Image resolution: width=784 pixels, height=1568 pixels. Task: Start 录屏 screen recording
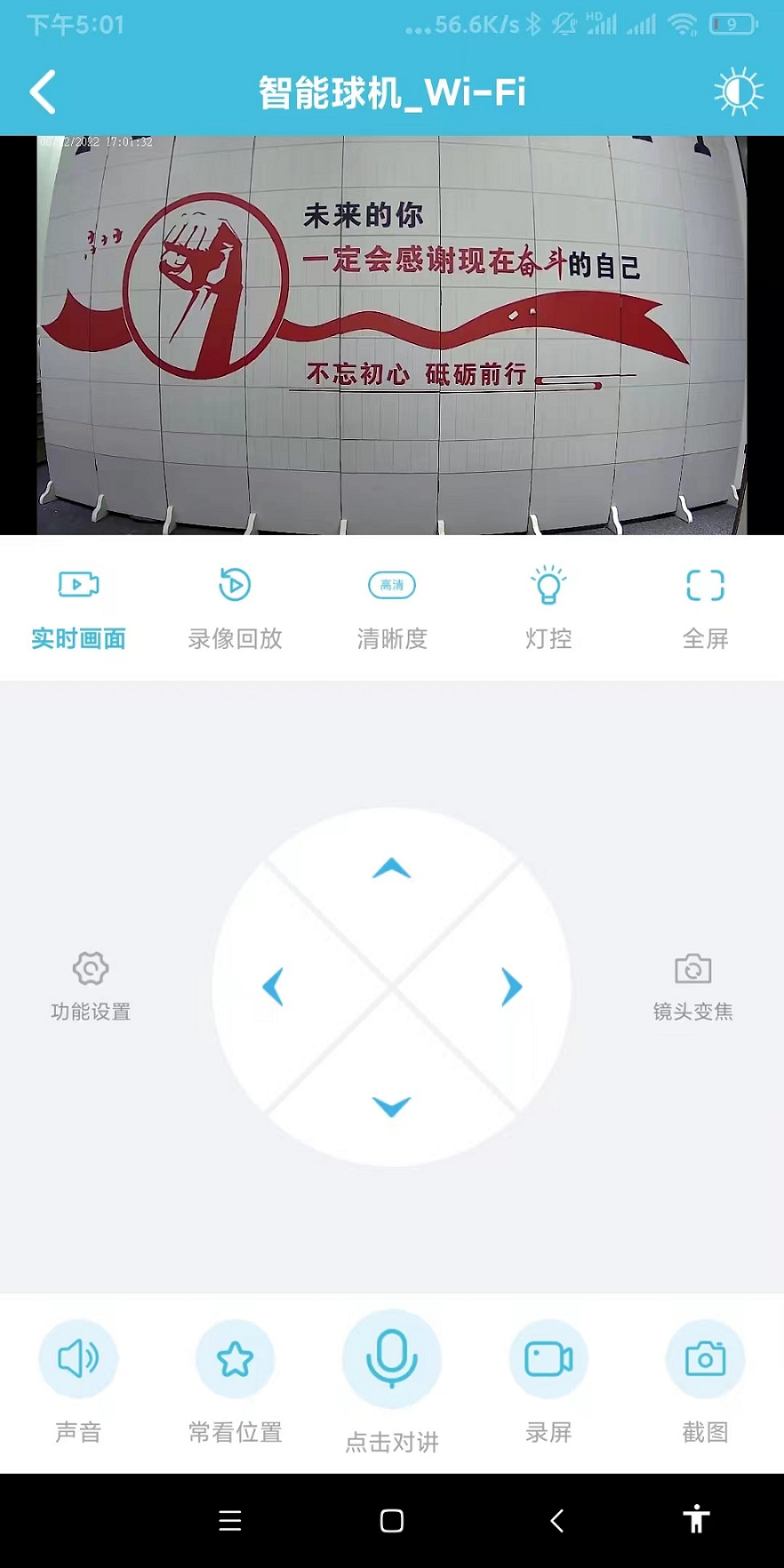point(548,1358)
